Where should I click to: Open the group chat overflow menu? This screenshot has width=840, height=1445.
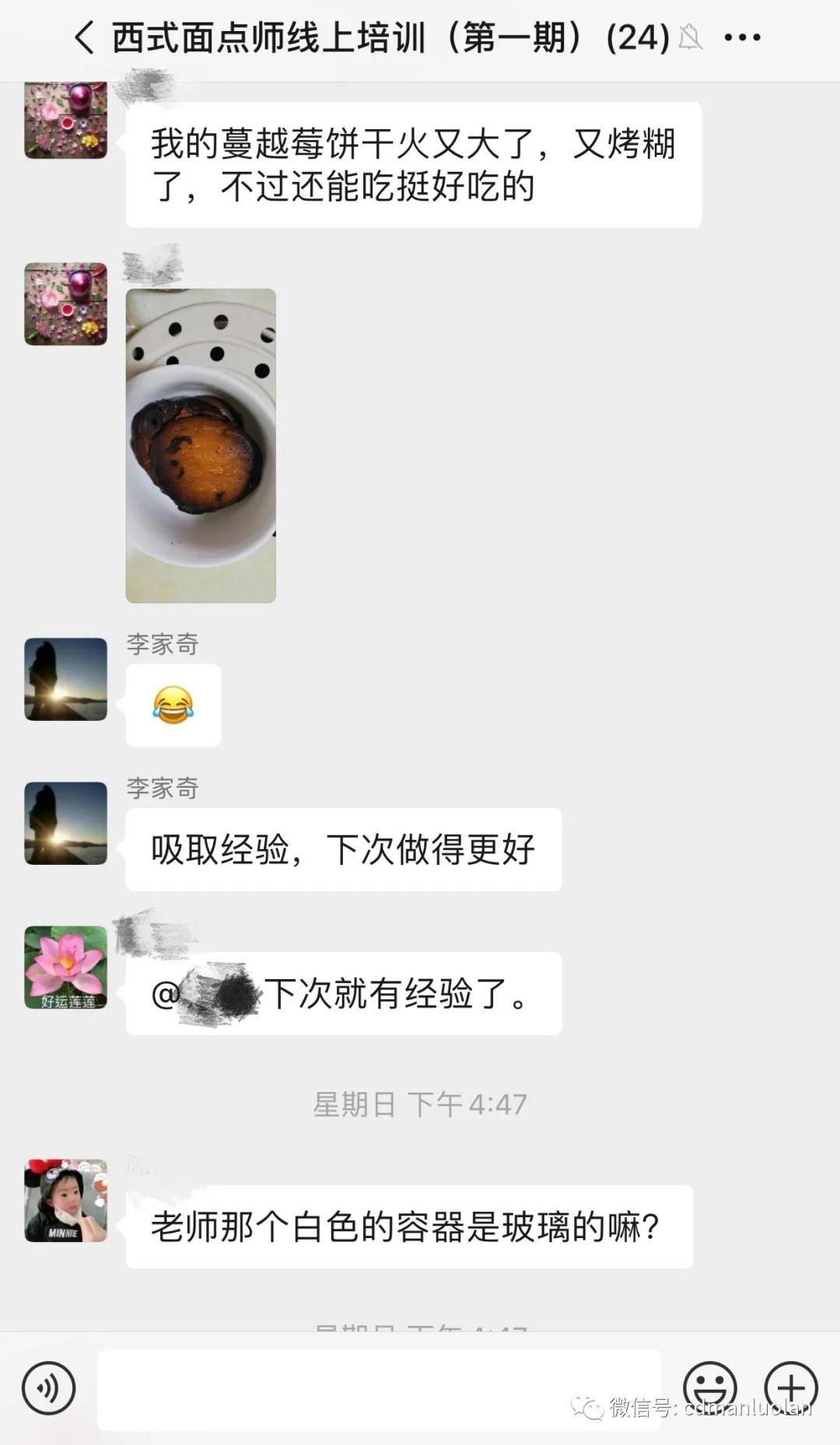742,37
